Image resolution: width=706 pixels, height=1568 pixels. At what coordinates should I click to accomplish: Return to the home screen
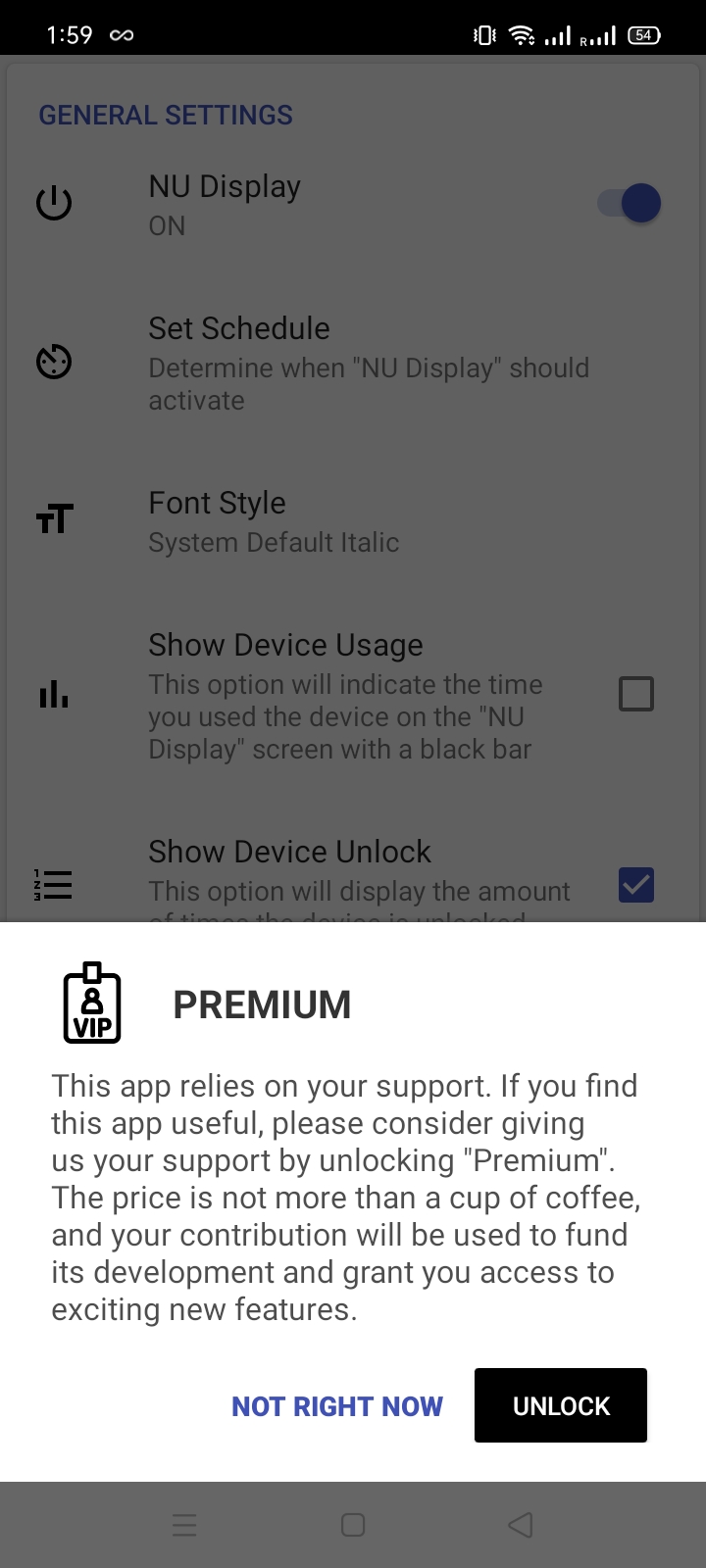(x=353, y=1525)
